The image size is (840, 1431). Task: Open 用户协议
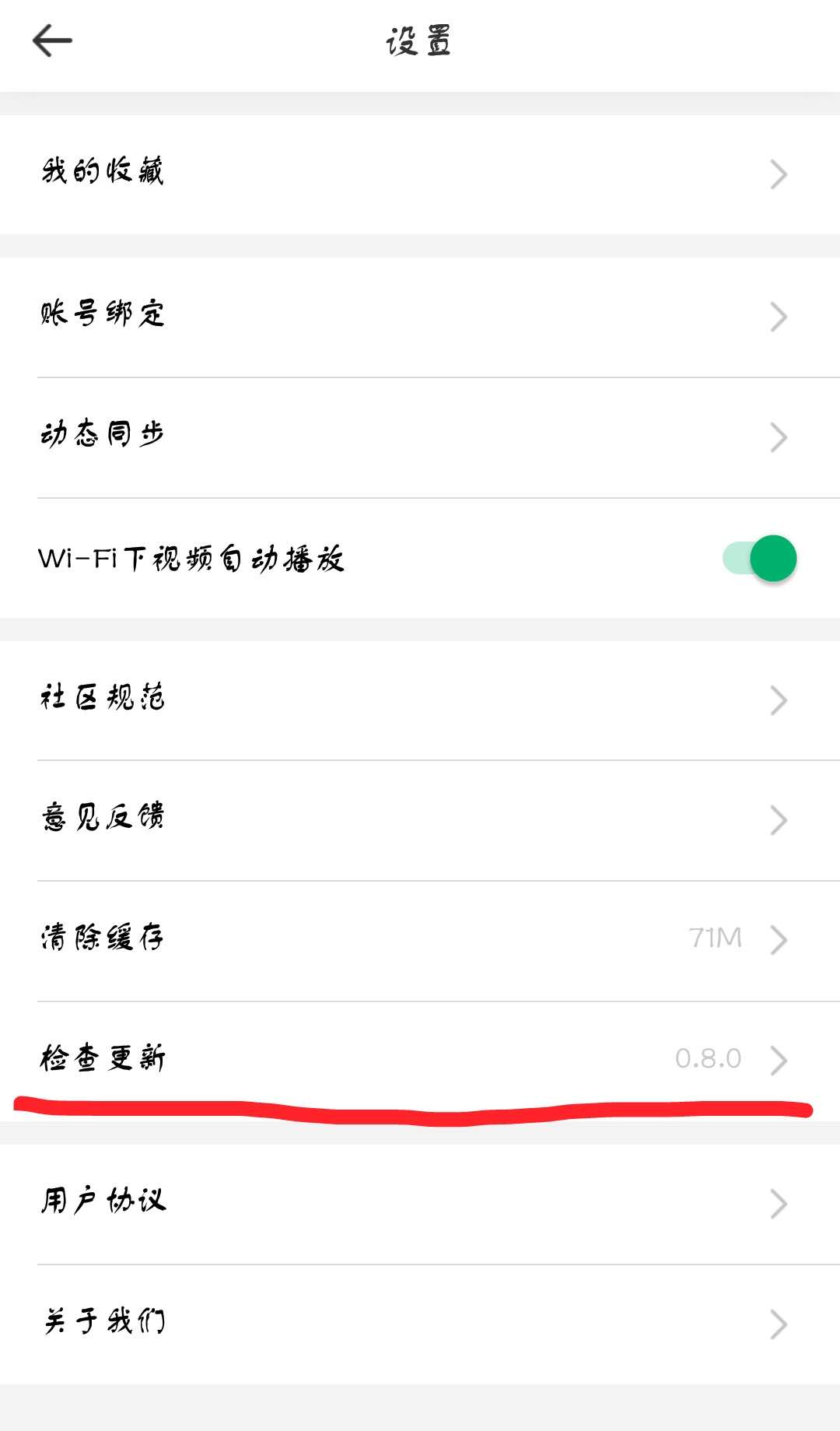click(x=420, y=1203)
